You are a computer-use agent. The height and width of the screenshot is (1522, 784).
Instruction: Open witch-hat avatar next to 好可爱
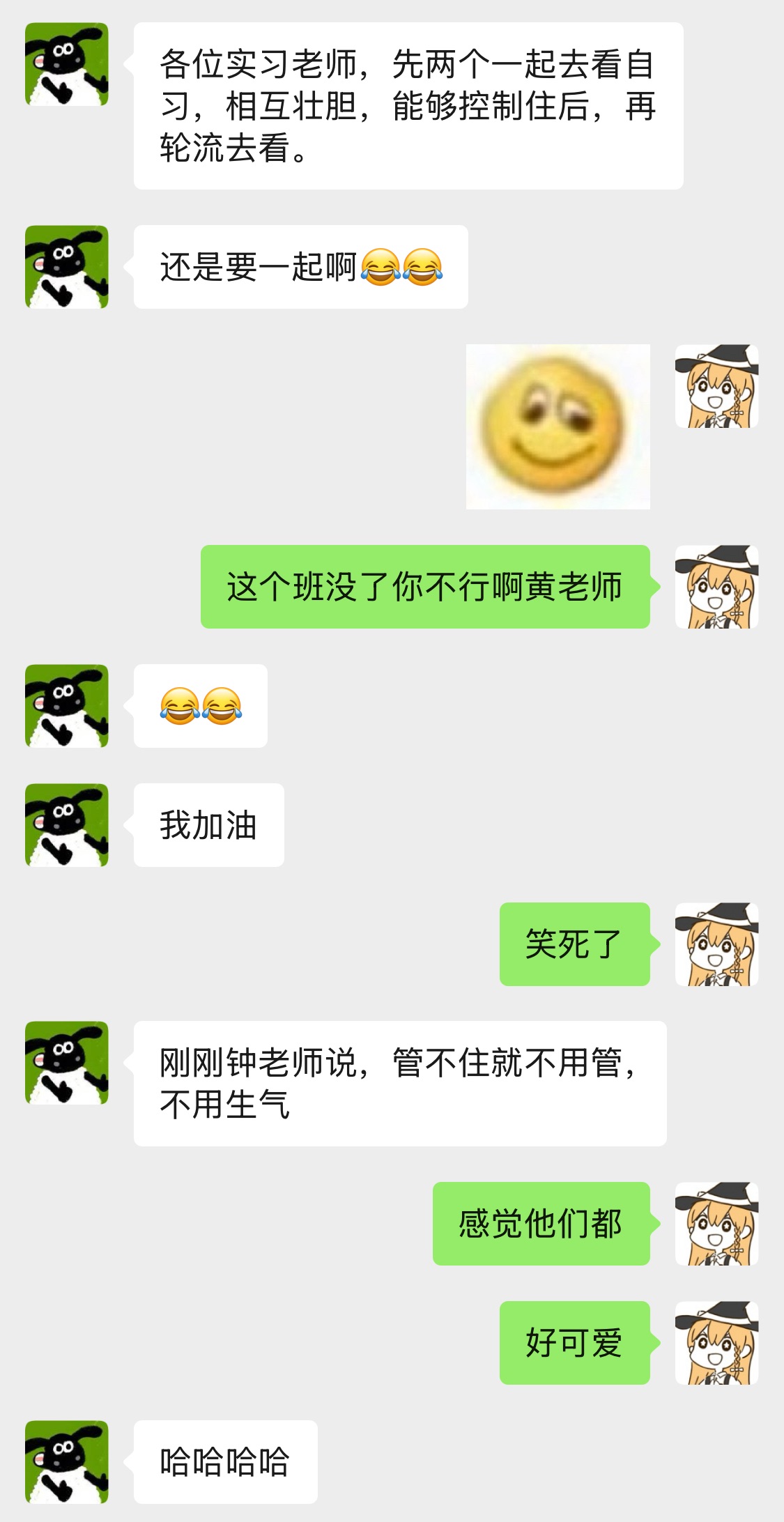[716, 1343]
